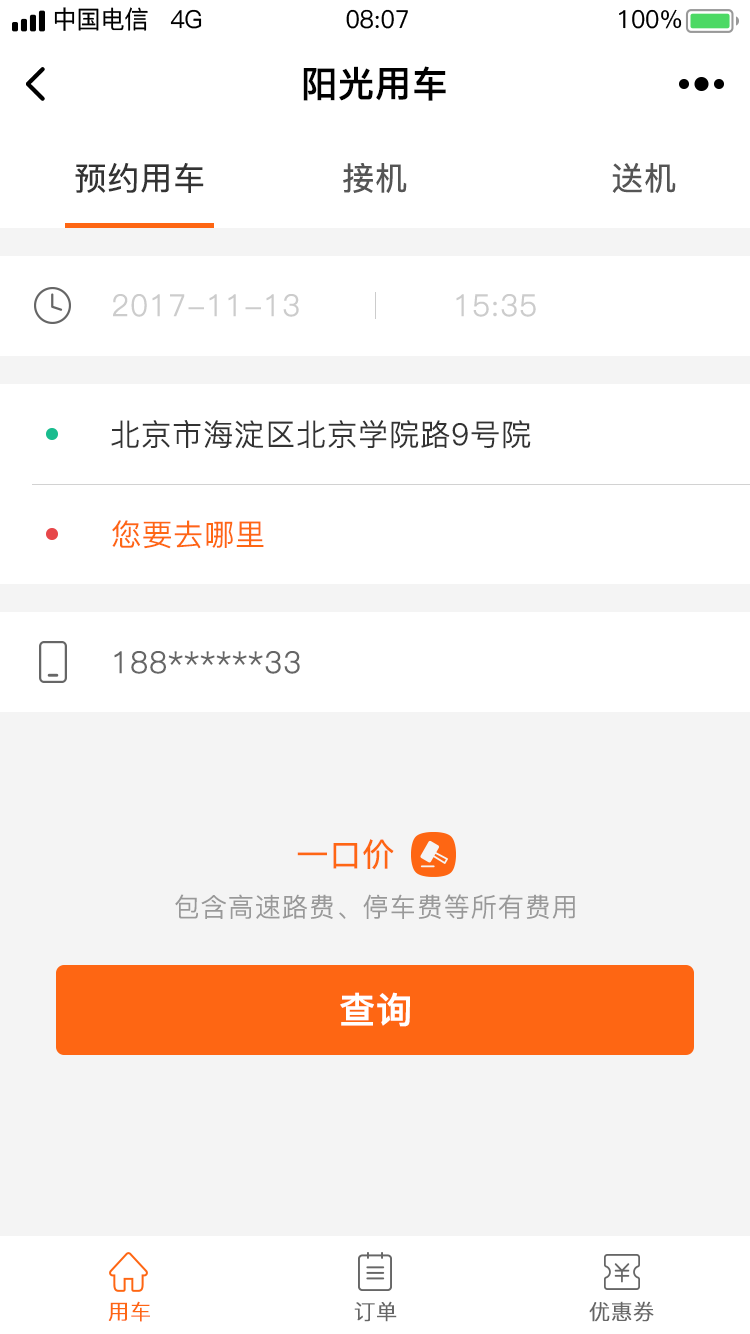Change the booking date 2017-11-13
The width and height of the screenshot is (750, 1334).
click(x=206, y=305)
